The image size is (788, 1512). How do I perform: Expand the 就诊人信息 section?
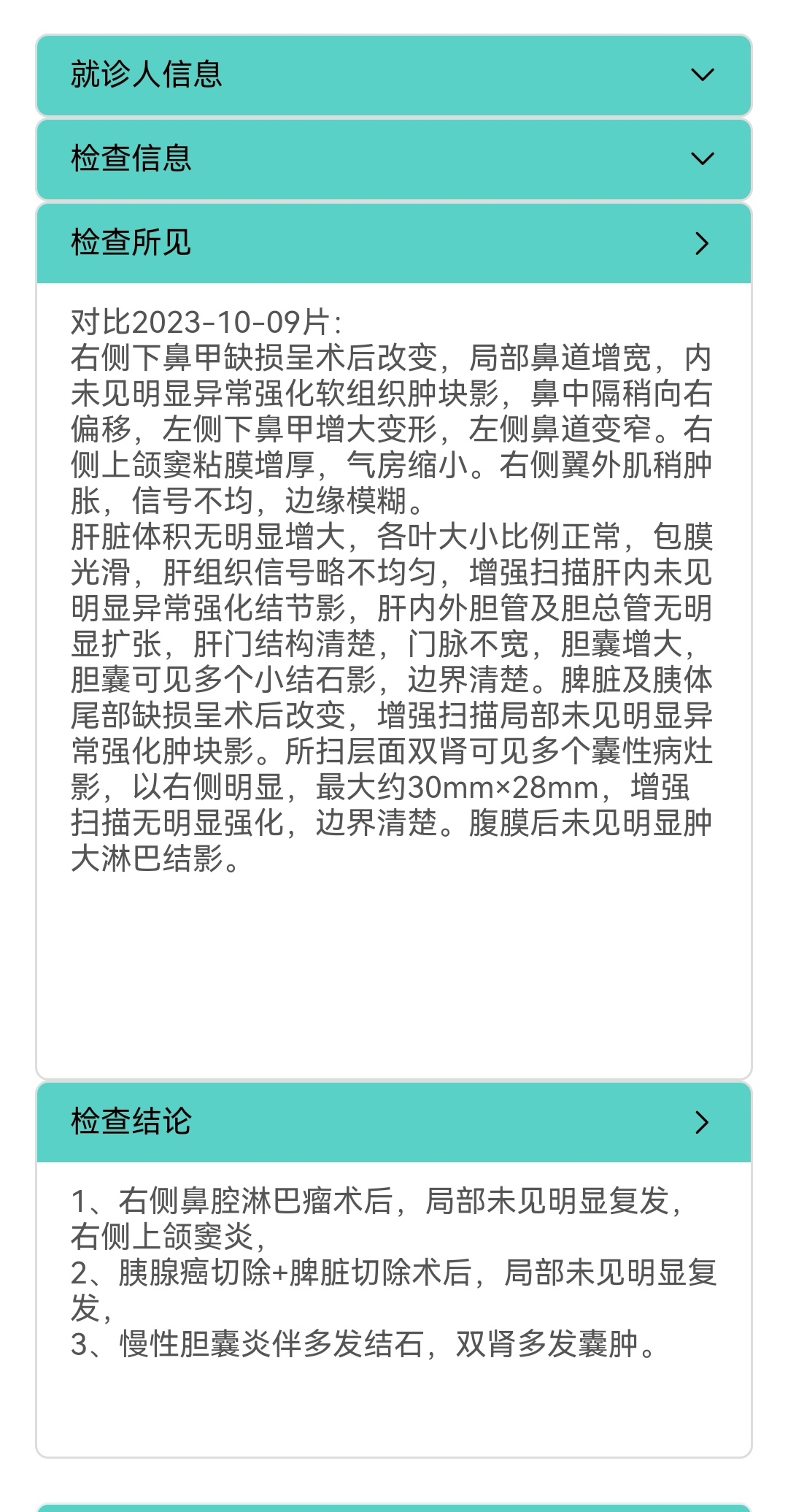(x=394, y=75)
